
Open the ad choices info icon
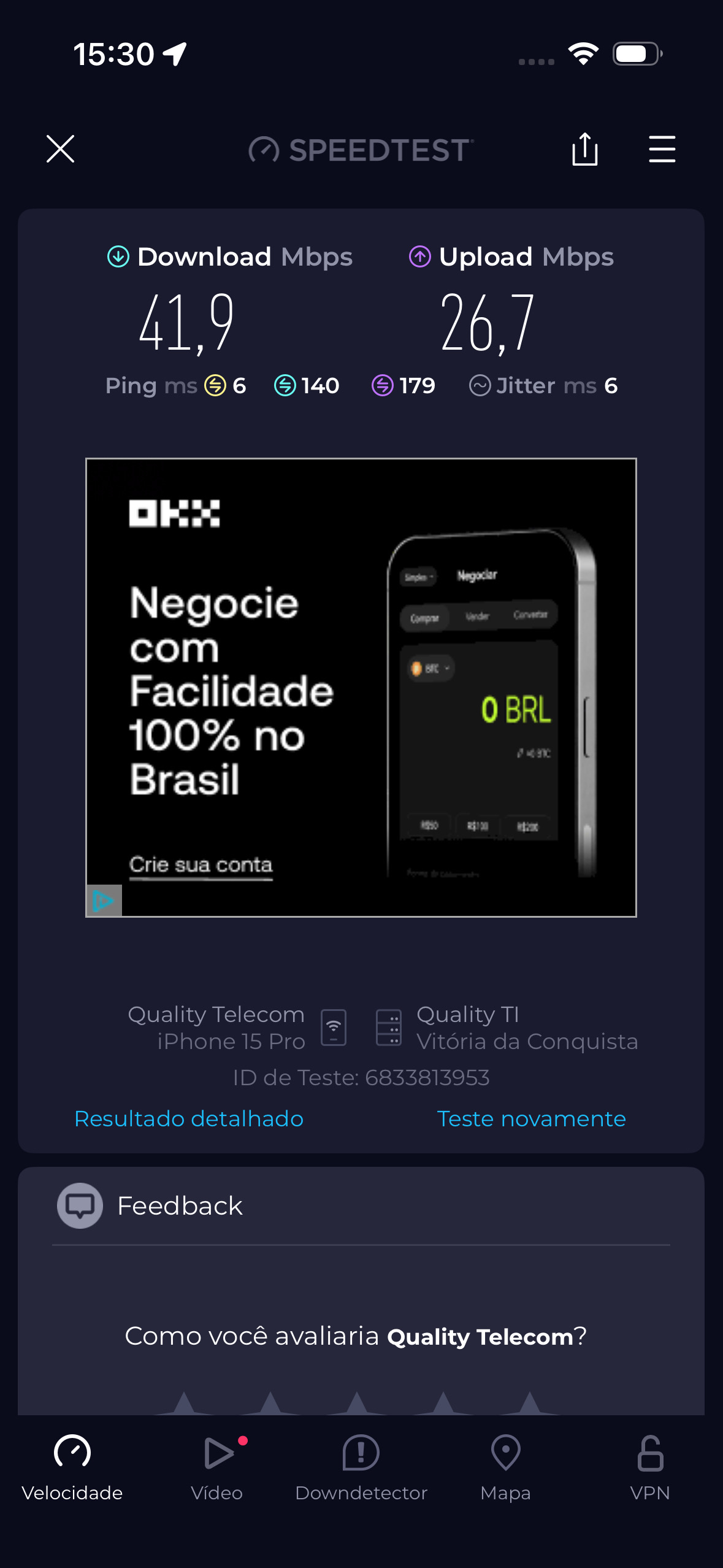click(x=104, y=901)
